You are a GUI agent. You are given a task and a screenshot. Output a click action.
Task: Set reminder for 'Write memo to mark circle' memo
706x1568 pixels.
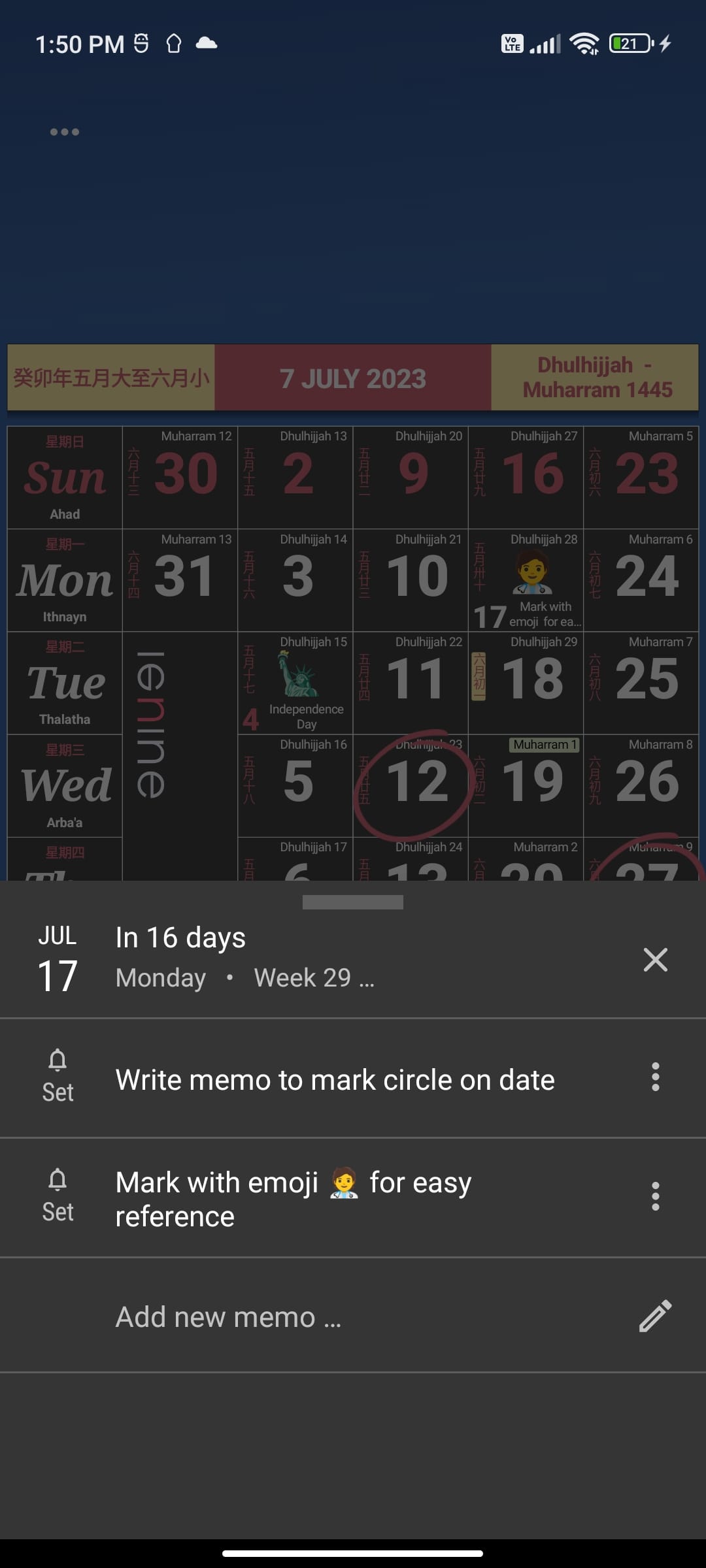coord(58,1078)
